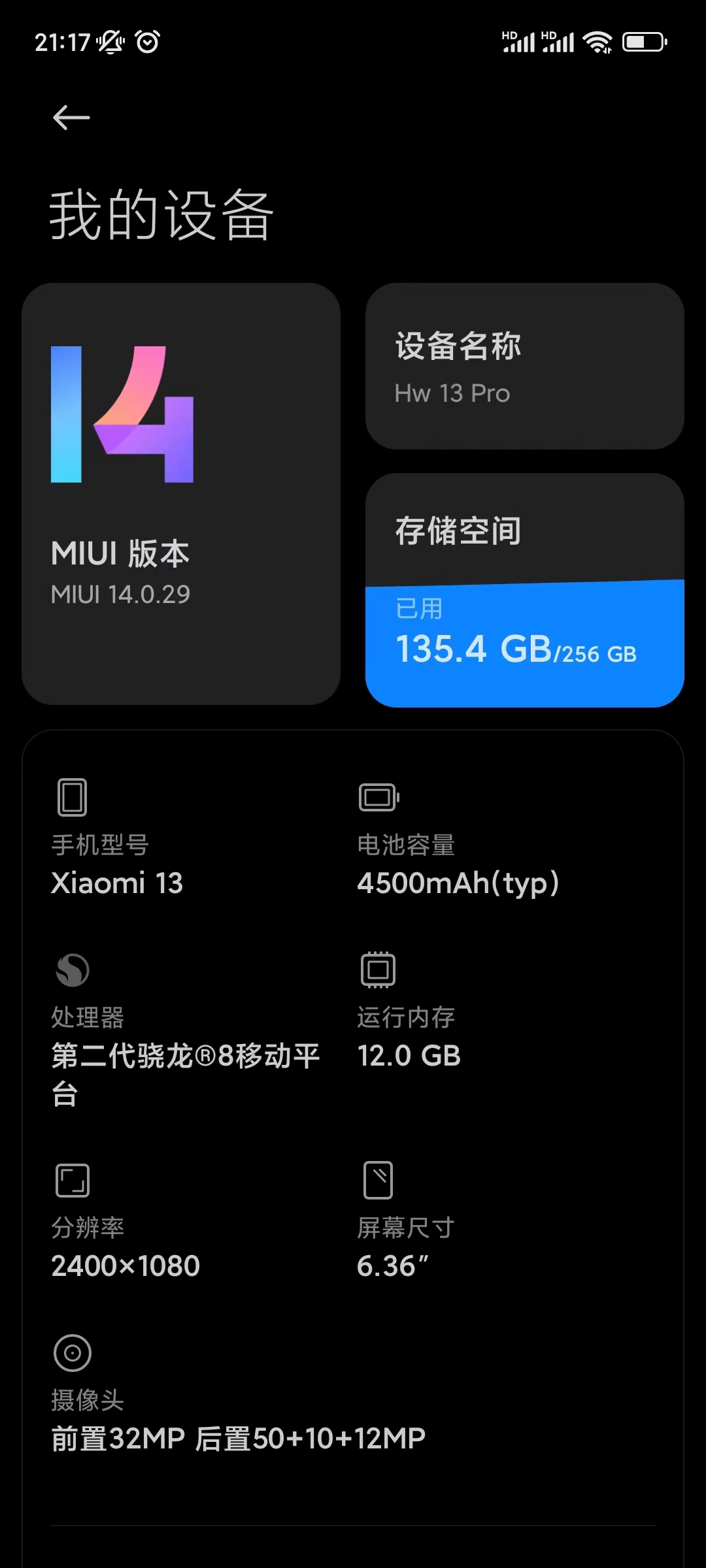Select the memory chip icon above 运行内存

[x=377, y=971]
